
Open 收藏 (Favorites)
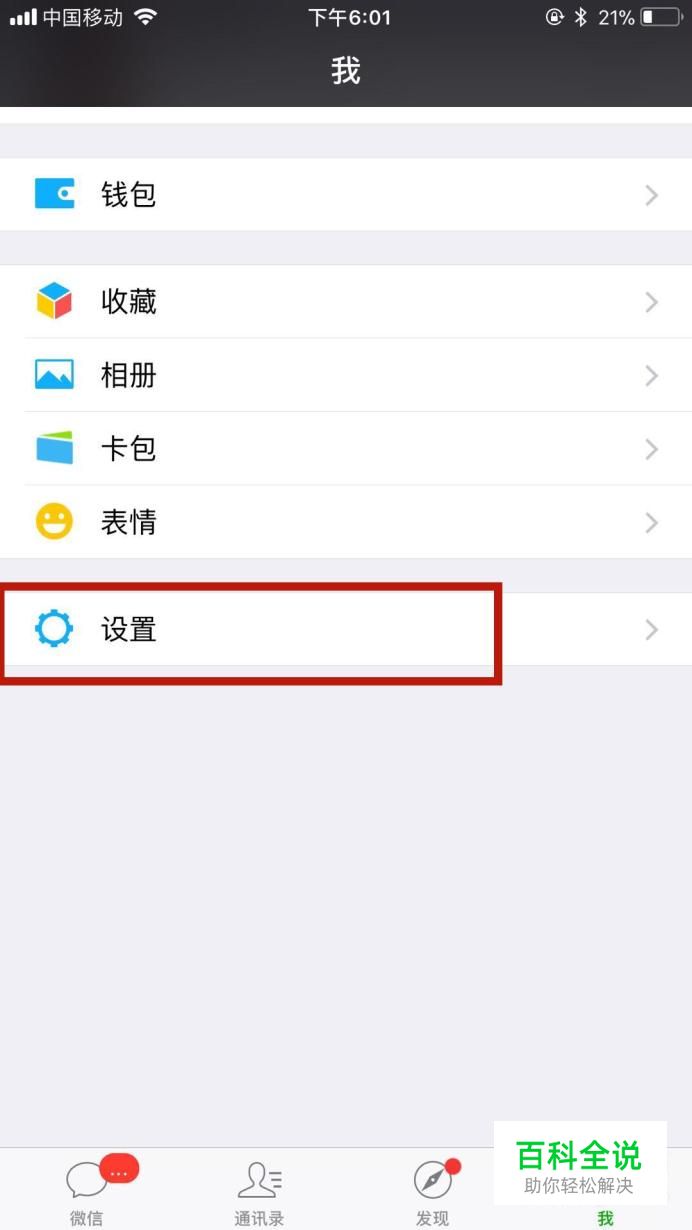345,301
